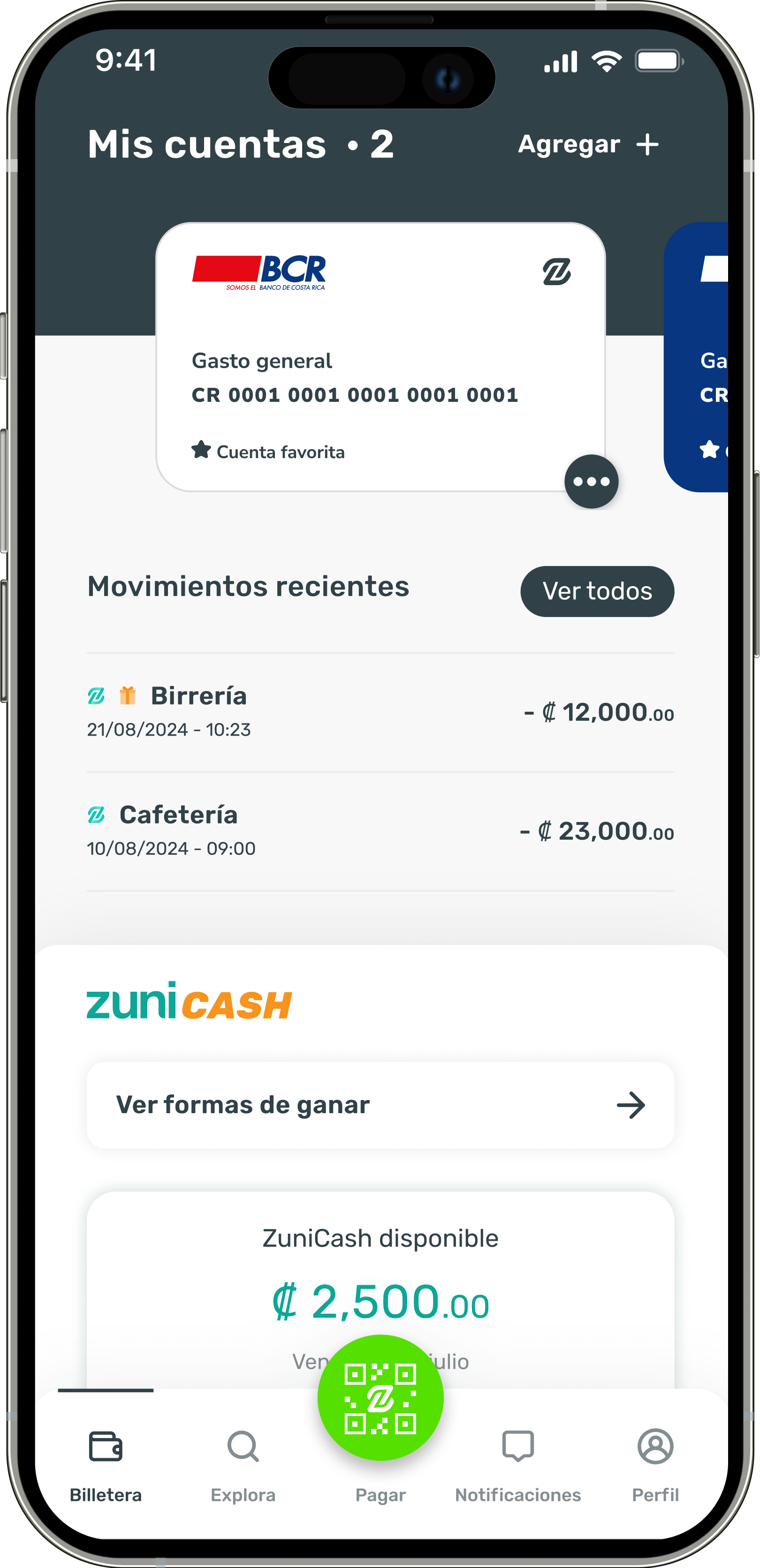760x1568 pixels.
Task: Select the partially visible blue account card
Action: pyautogui.click(x=696, y=357)
